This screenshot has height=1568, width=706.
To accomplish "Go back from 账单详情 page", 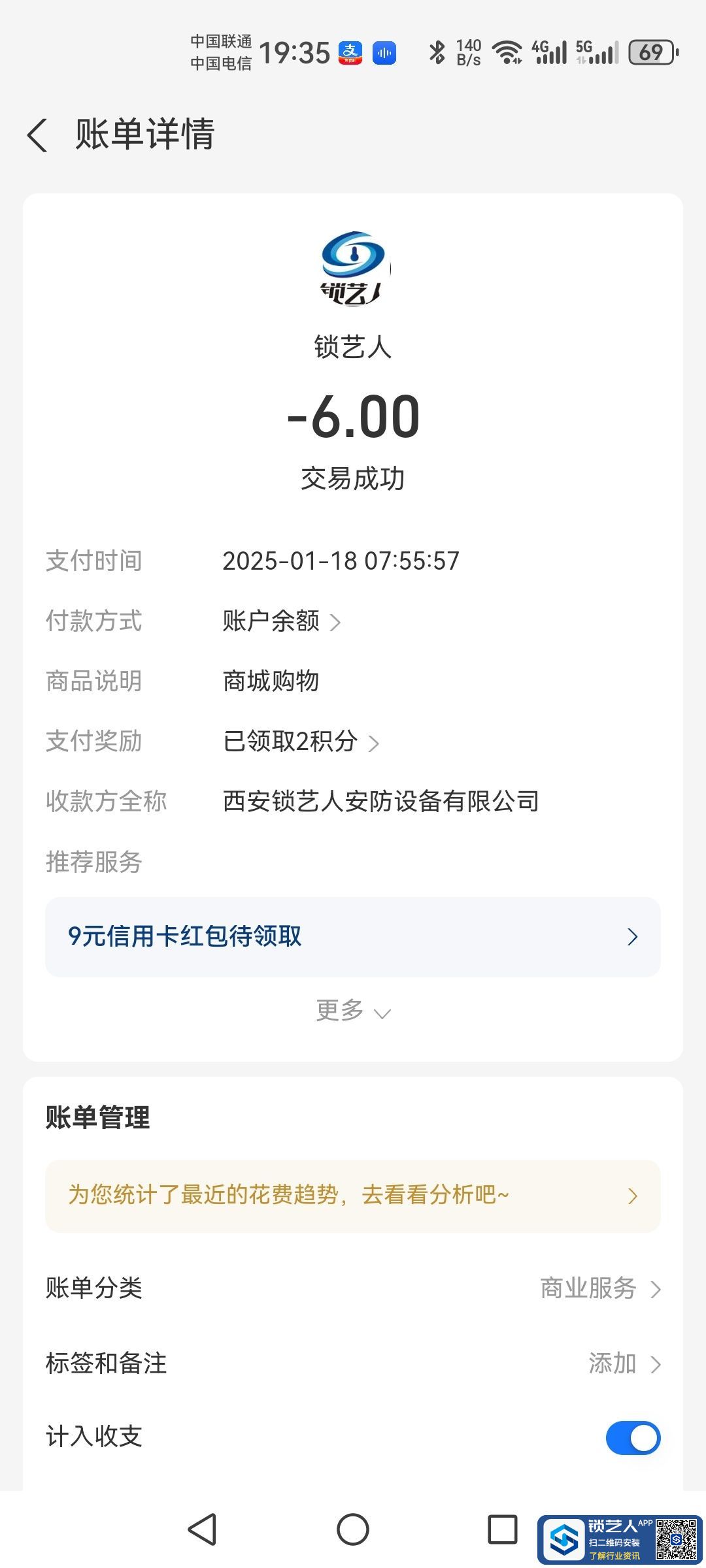I will 38,135.
